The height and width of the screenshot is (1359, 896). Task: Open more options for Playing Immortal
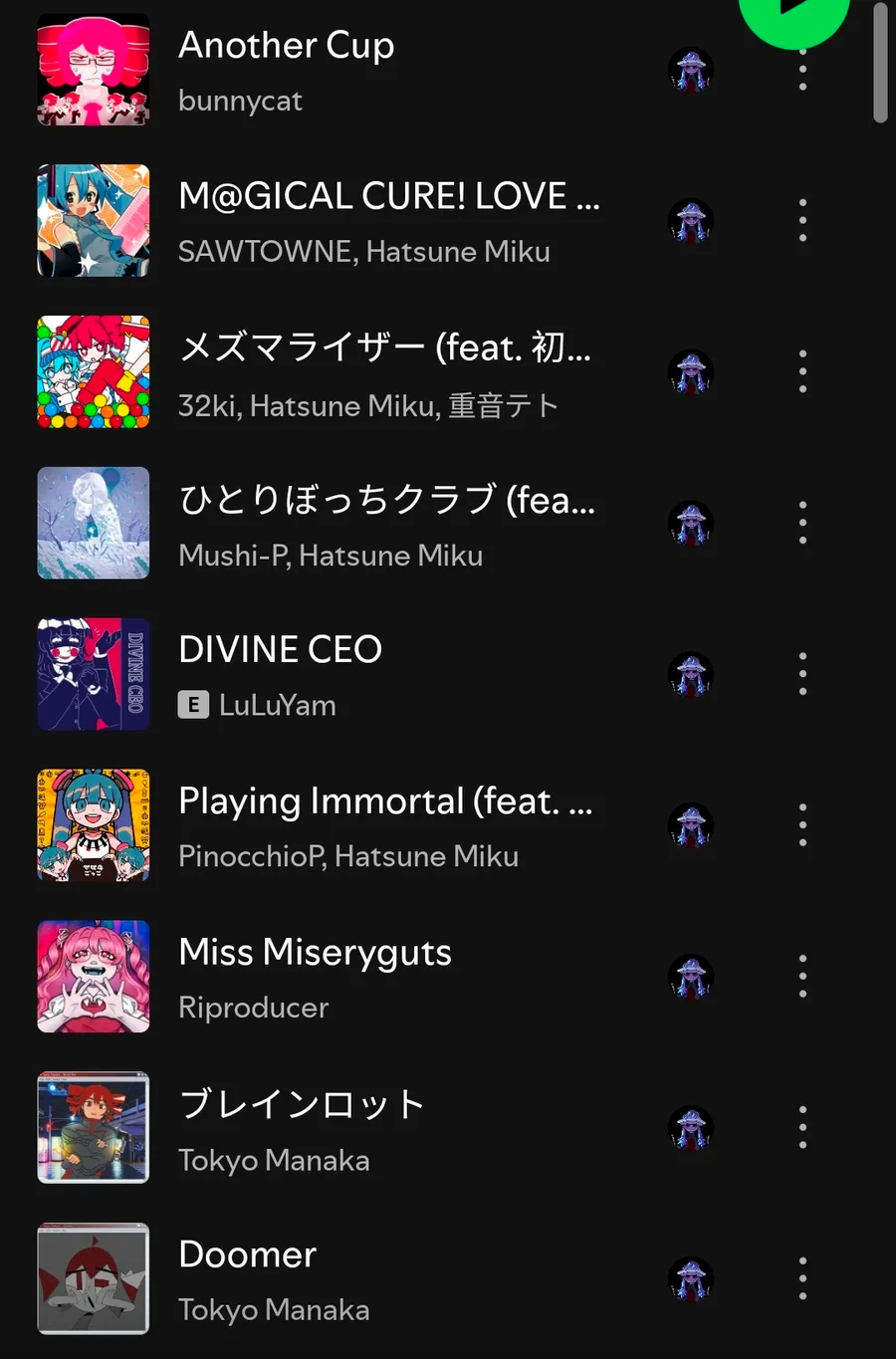(802, 825)
